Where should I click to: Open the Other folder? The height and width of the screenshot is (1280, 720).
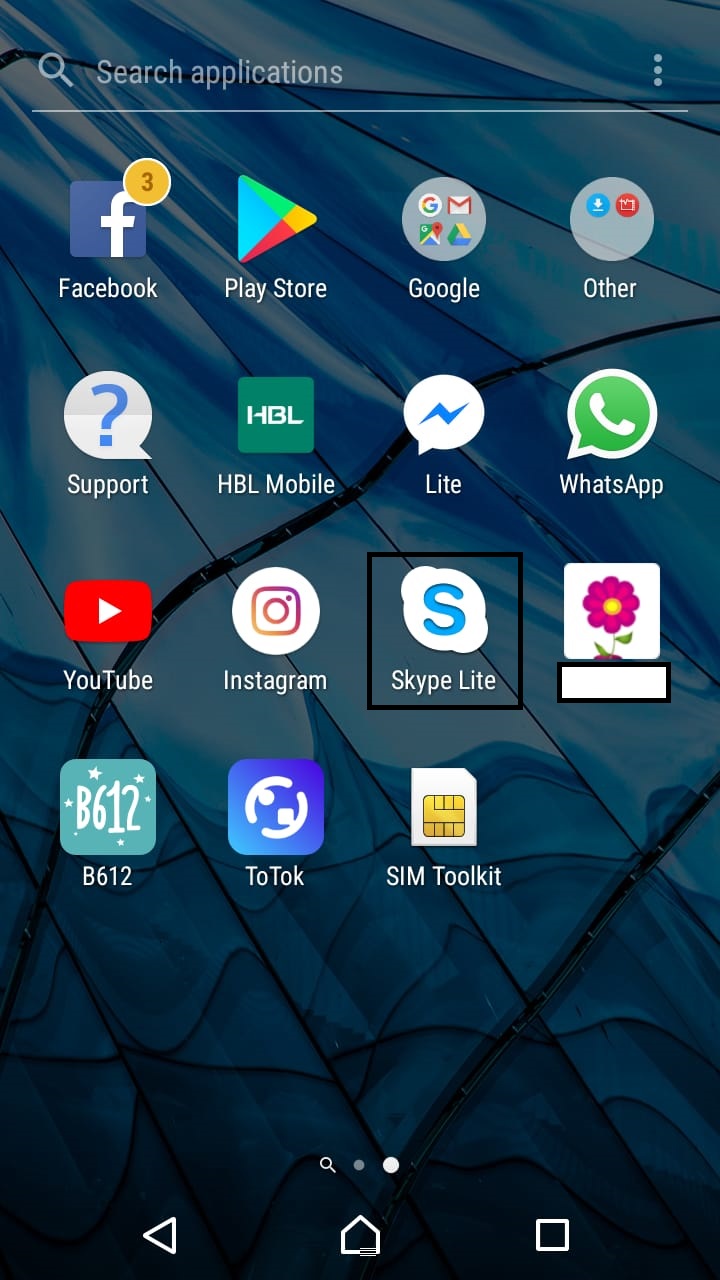pos(610,238)
